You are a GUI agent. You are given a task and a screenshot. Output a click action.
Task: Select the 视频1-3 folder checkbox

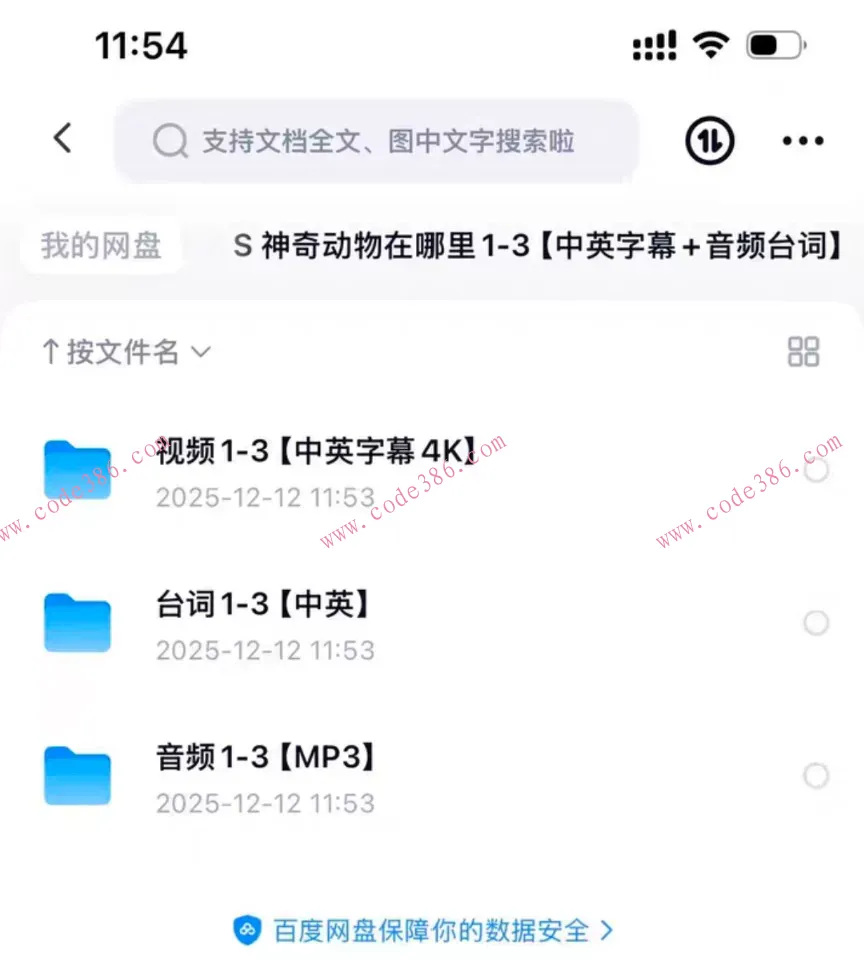816,470
